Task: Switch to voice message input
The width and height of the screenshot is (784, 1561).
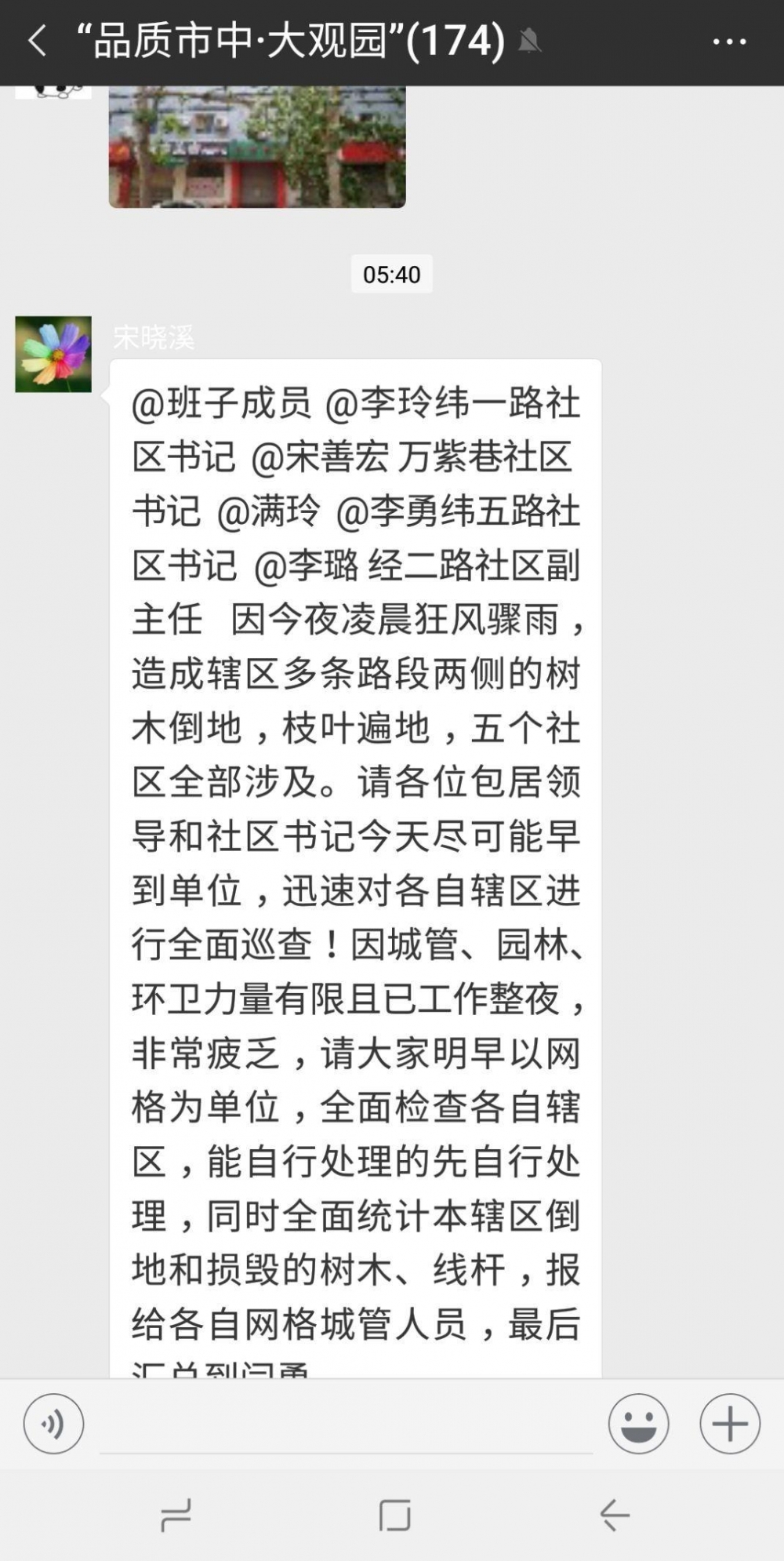Action: (x=53, y=1423)
